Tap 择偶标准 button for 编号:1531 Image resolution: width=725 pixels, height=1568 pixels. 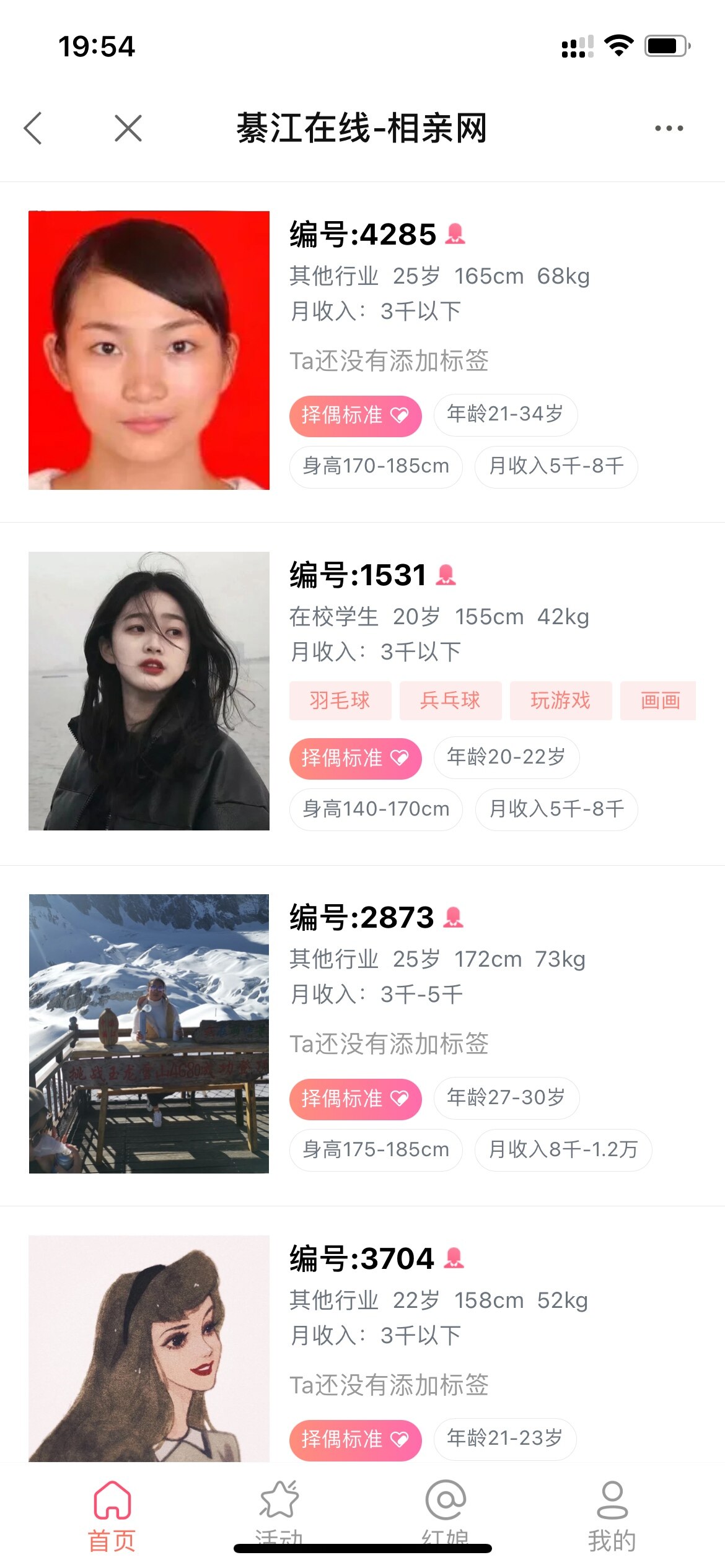pyautogui.click(x=355, y=758)
